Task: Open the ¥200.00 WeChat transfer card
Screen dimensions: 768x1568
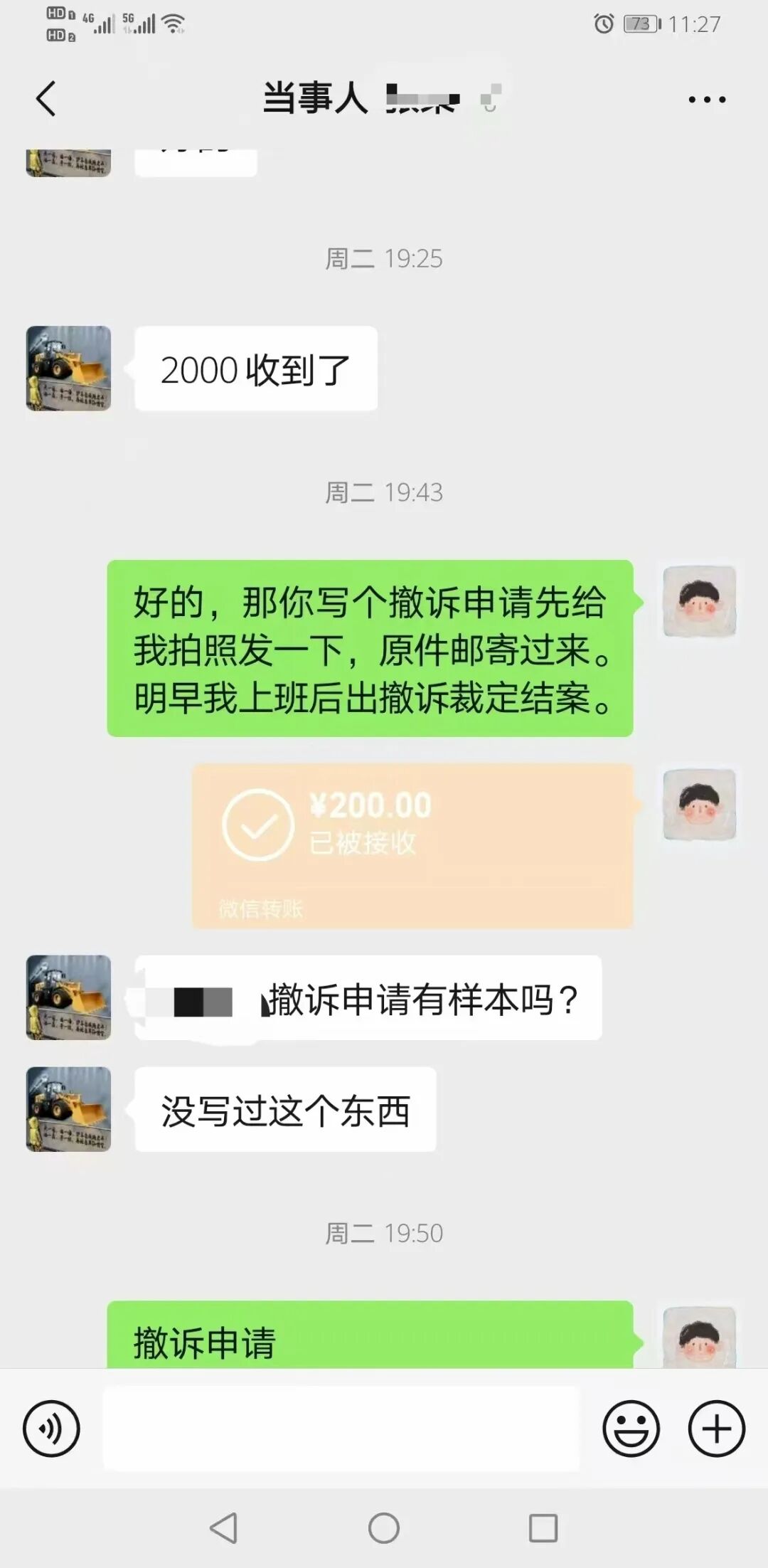Action: (x=412, y=845)
